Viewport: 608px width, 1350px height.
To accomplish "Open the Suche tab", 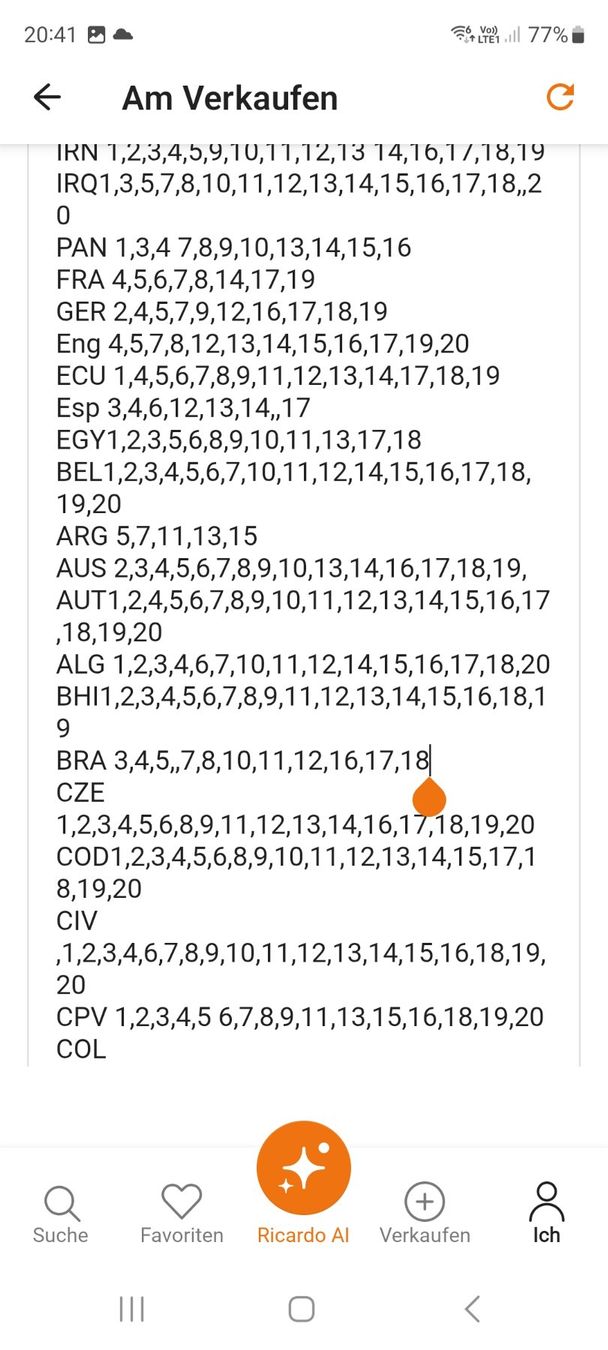I will 61,1214.
